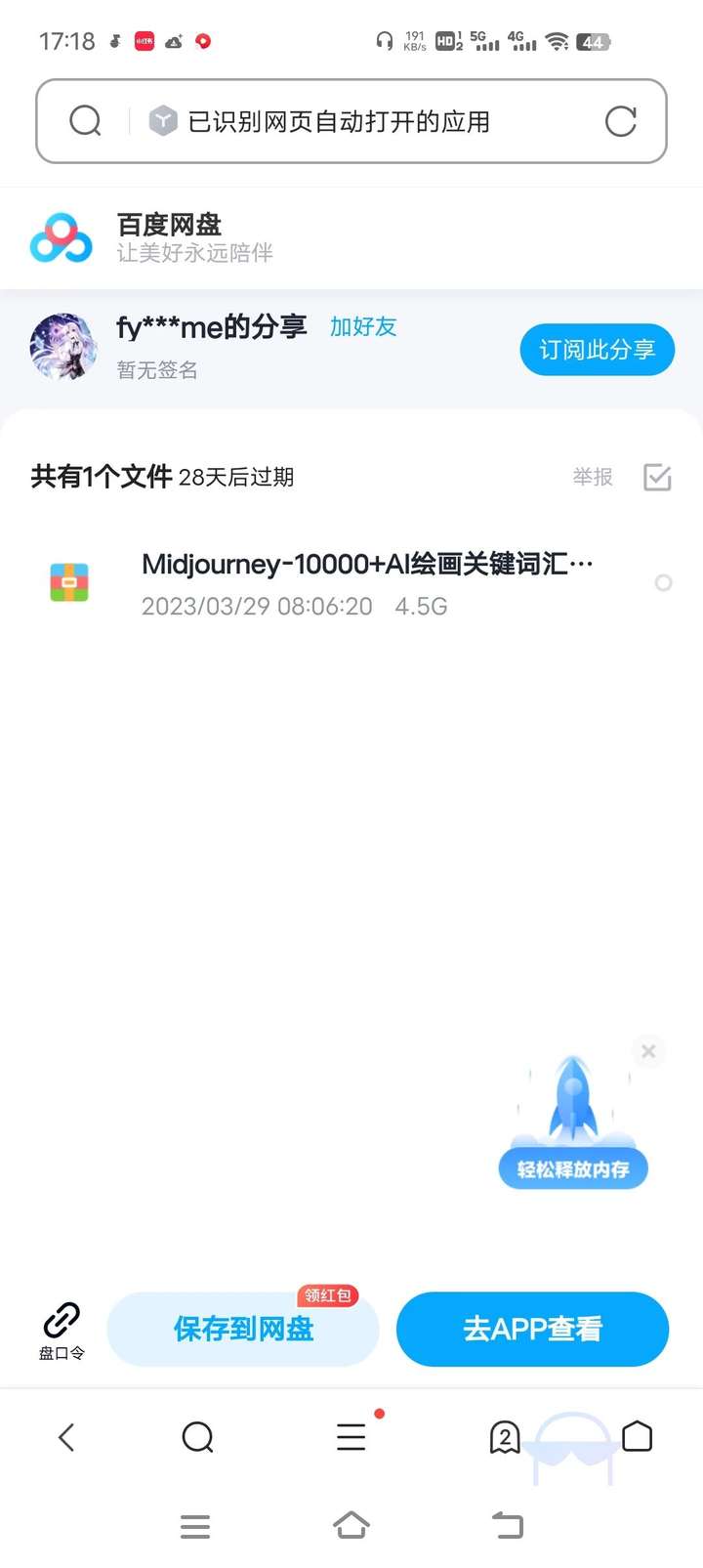Open the browser menu icon
Image resolution: width=703 pixels, height=1568 pixels.
coord(351,1435)
